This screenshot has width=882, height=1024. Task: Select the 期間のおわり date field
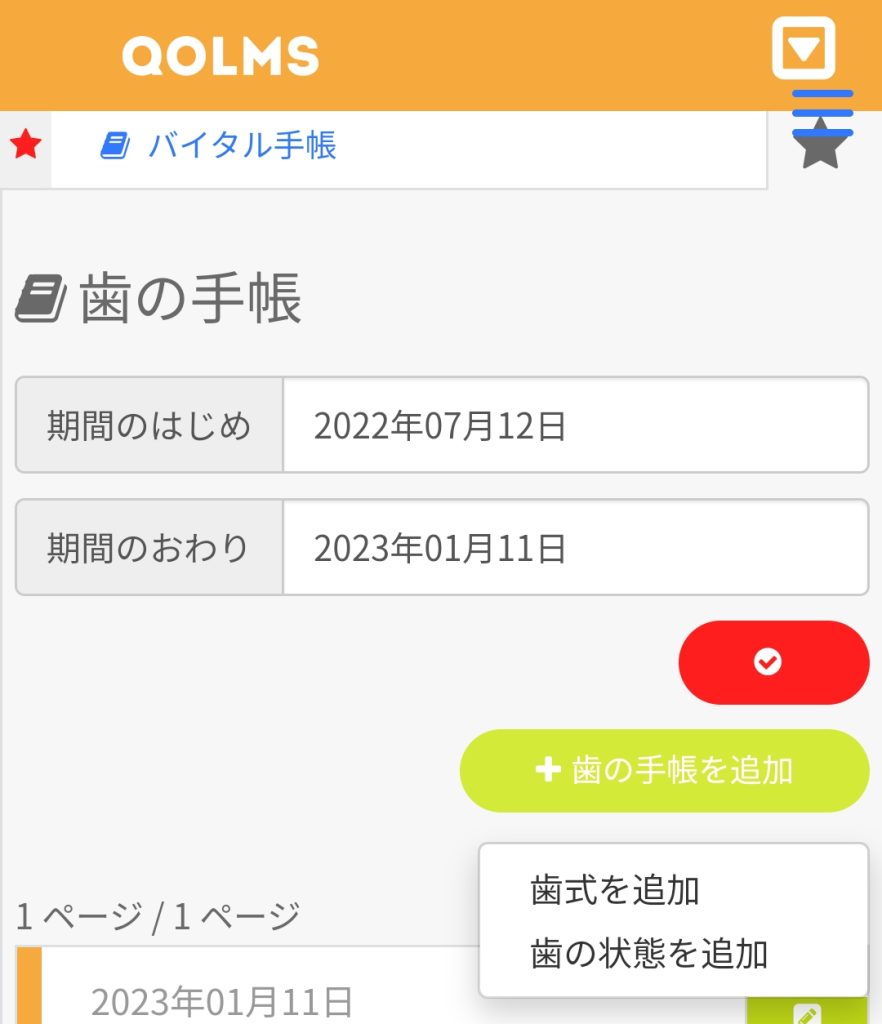(x=574, y=547)
